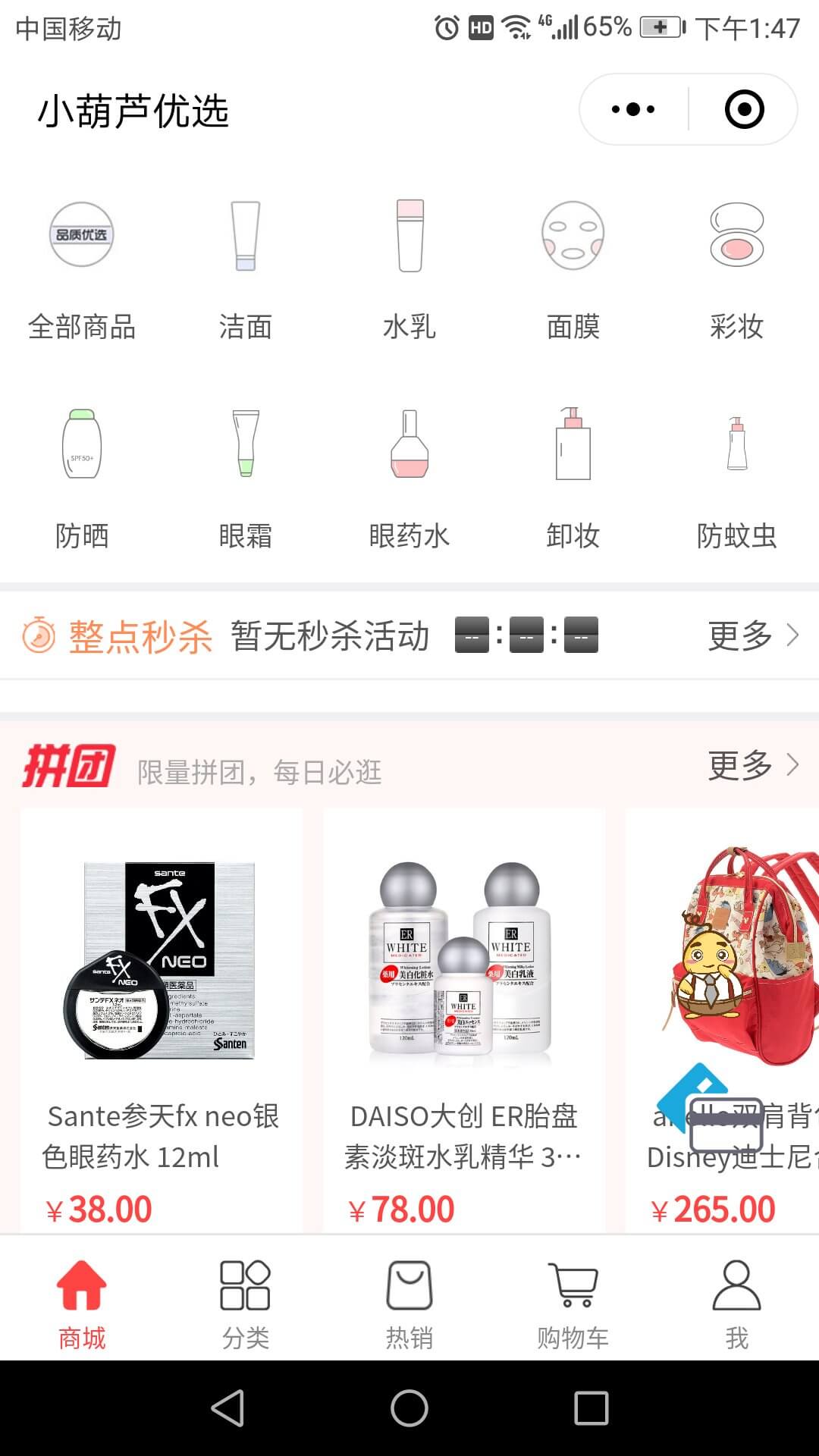Go to the 彩妆 category
Image resolution: width=819 pixels, height=1456 pixels.
pyautogui.click(x=736, y=269)
